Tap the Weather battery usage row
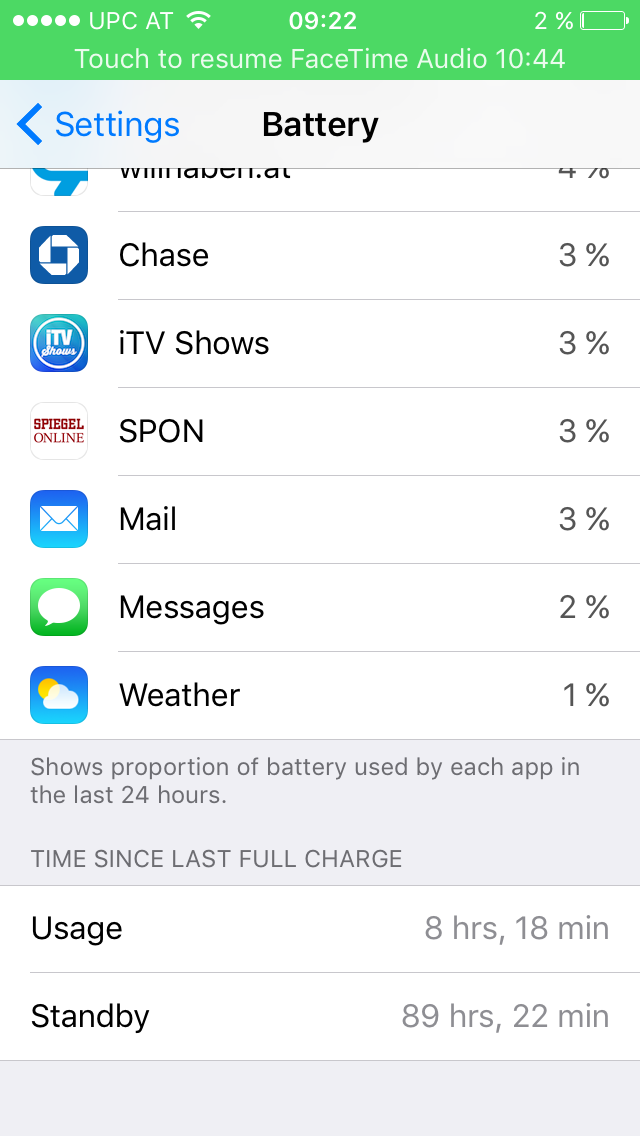This screenshot has width=640, height=1136. click(x=320, y=696)
